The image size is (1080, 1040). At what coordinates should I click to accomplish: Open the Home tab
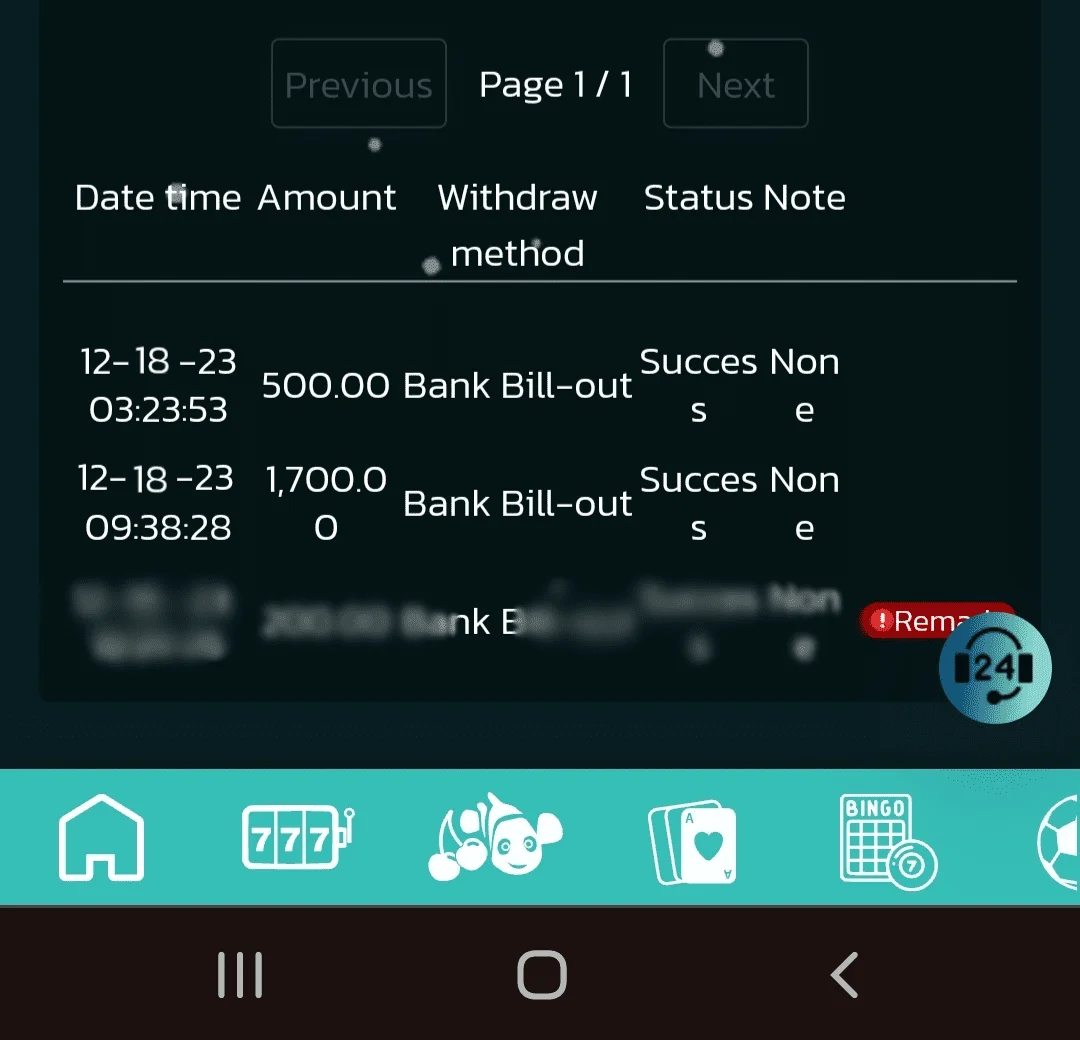coord(101,838)
